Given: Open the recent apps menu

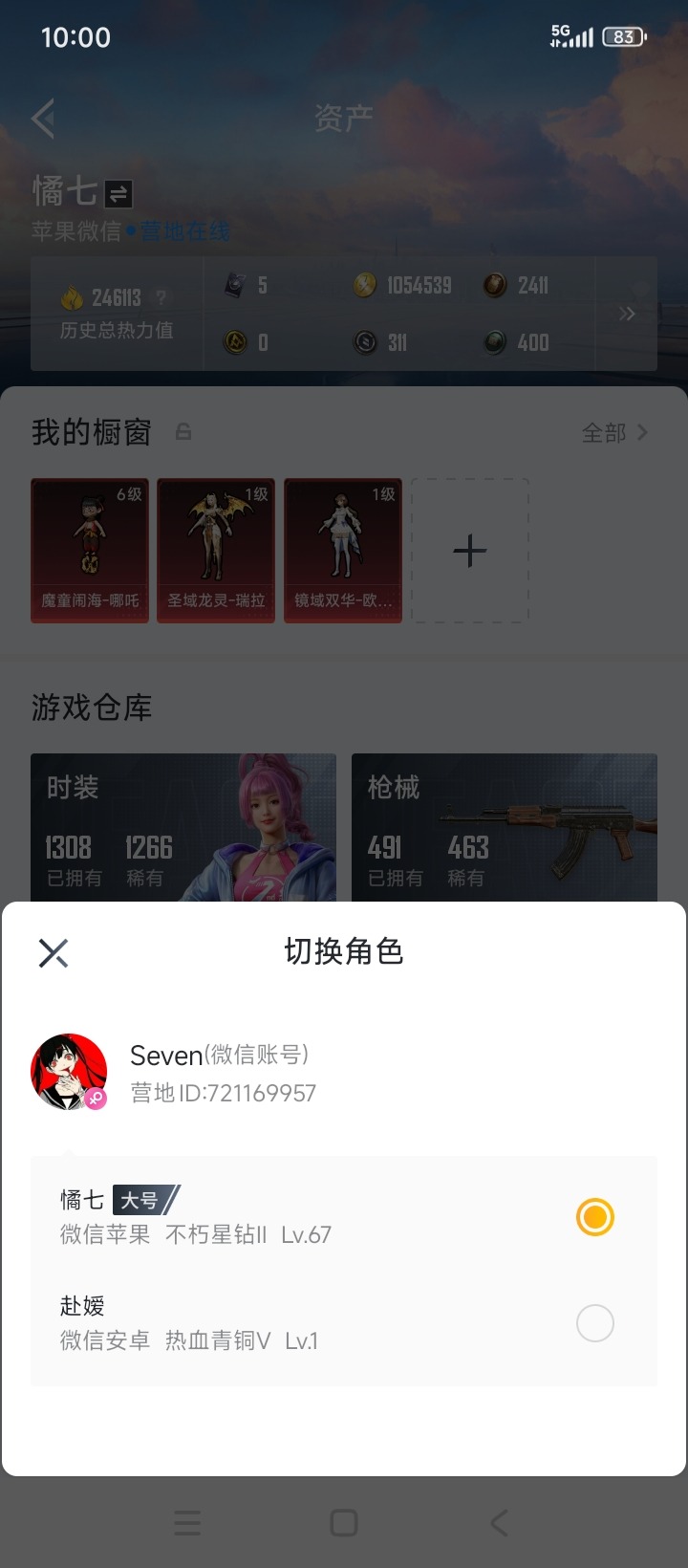Looking at the screenshot, I should [x=187, y=1523].
